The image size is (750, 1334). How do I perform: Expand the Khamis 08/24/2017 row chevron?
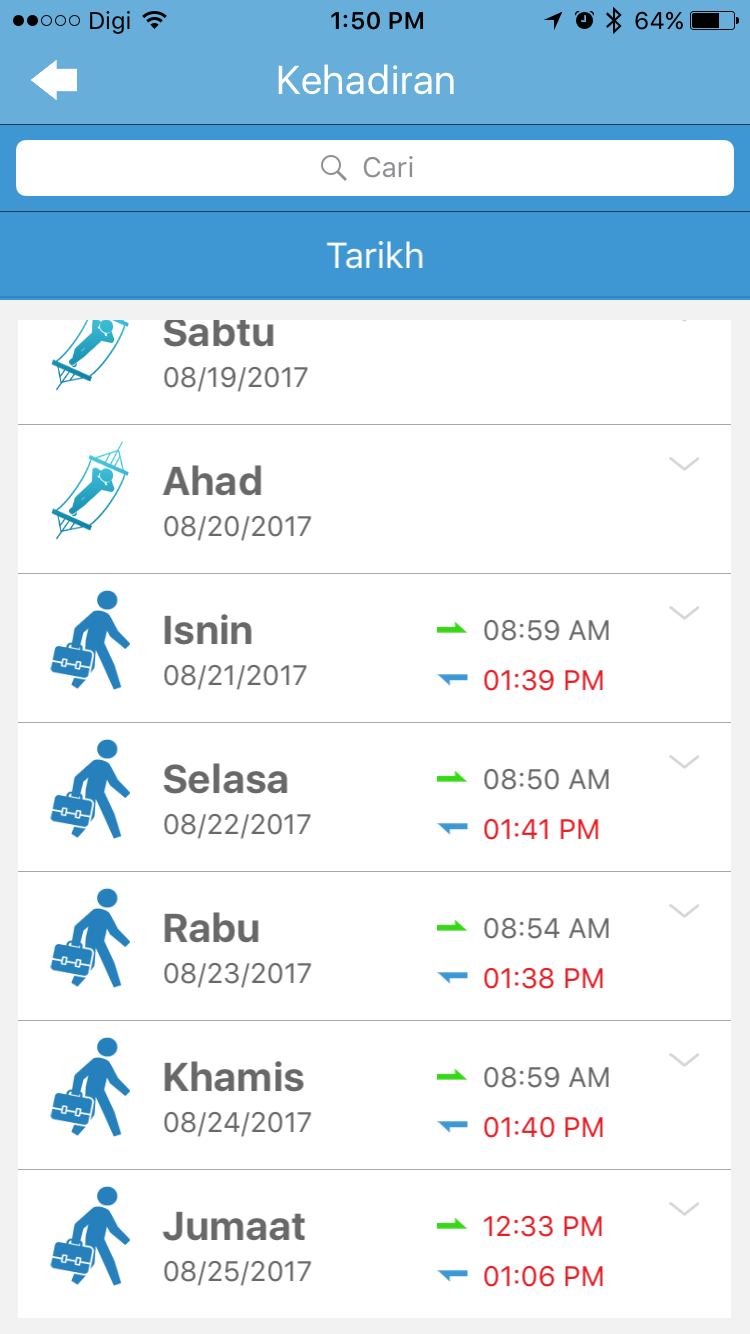[684, 1059]
